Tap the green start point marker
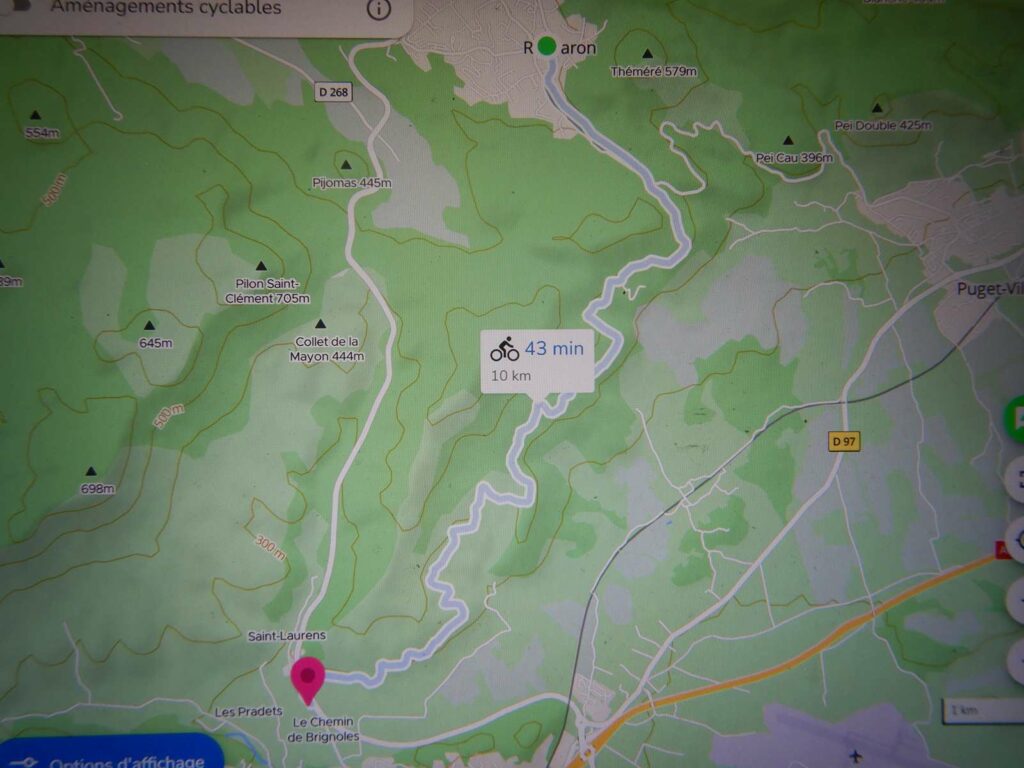 (546, 46)
